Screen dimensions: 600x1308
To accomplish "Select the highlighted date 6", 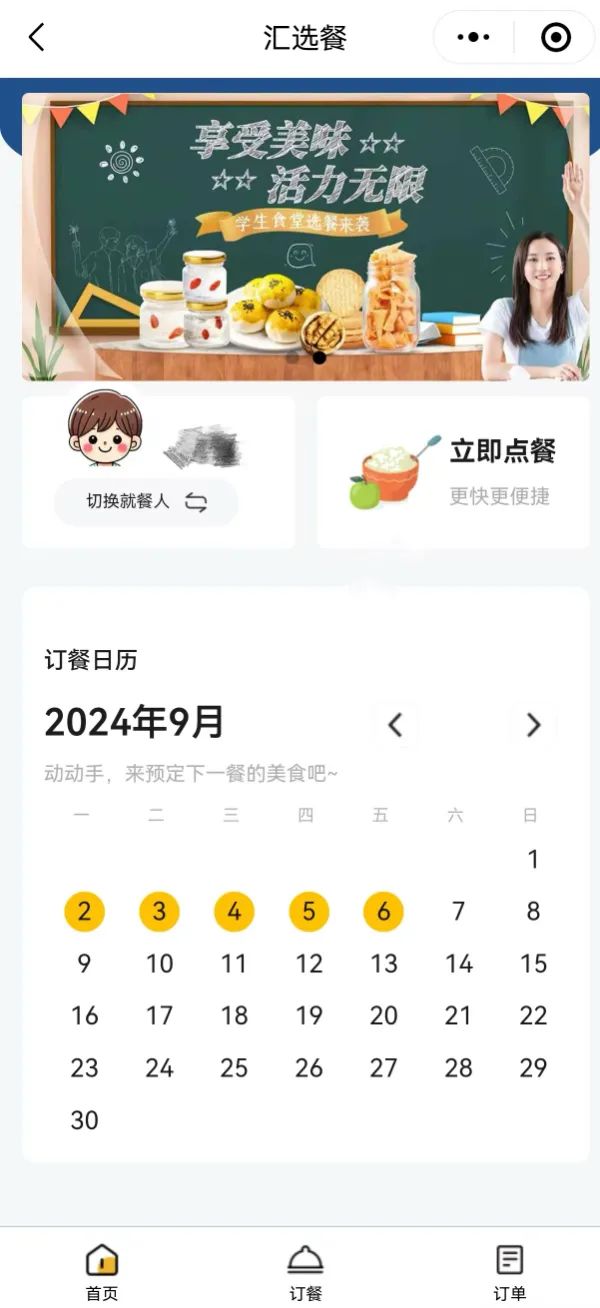I will [x=383, y=912].
